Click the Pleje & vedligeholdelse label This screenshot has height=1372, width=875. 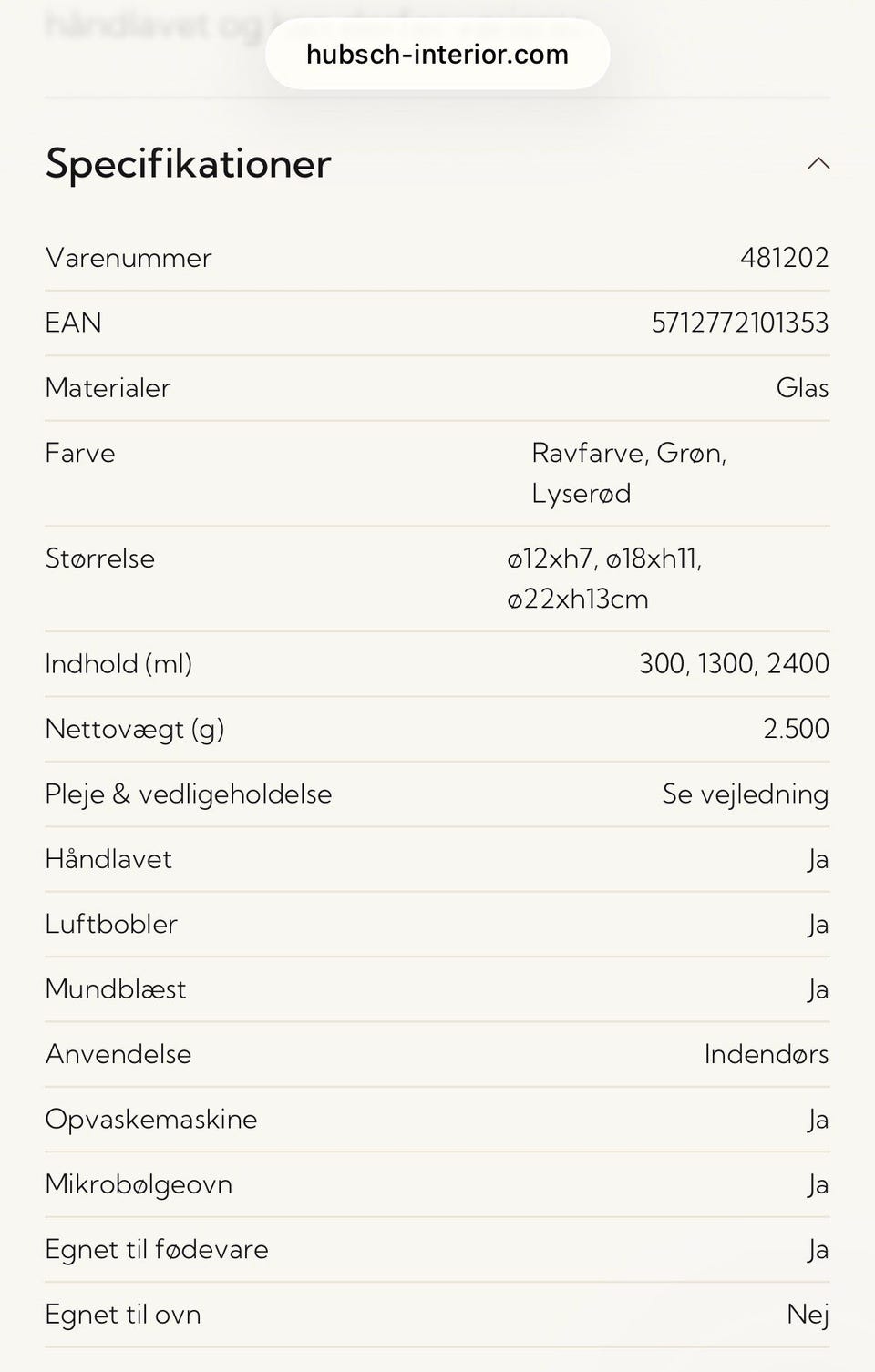coord(188,794)
